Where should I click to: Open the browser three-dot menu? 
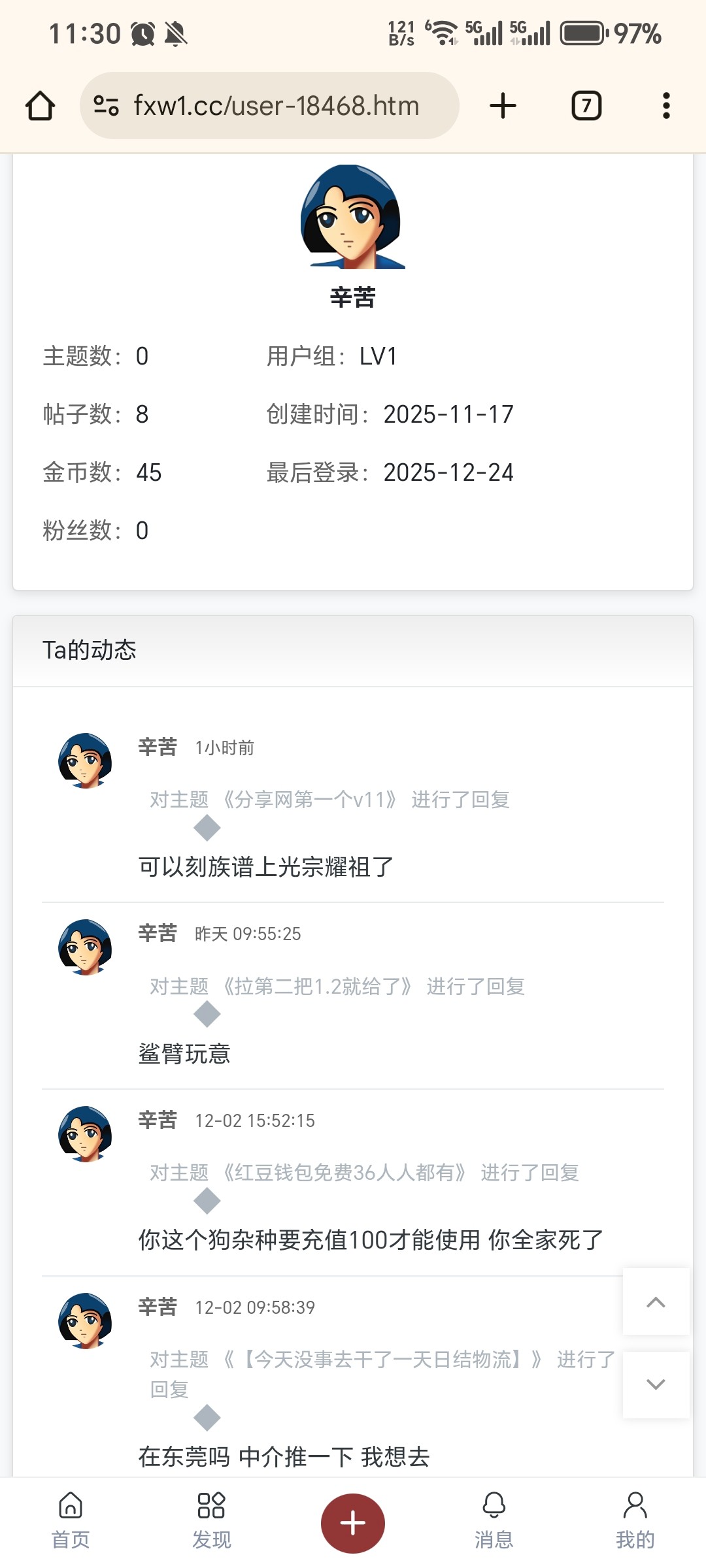coord(665,105)
